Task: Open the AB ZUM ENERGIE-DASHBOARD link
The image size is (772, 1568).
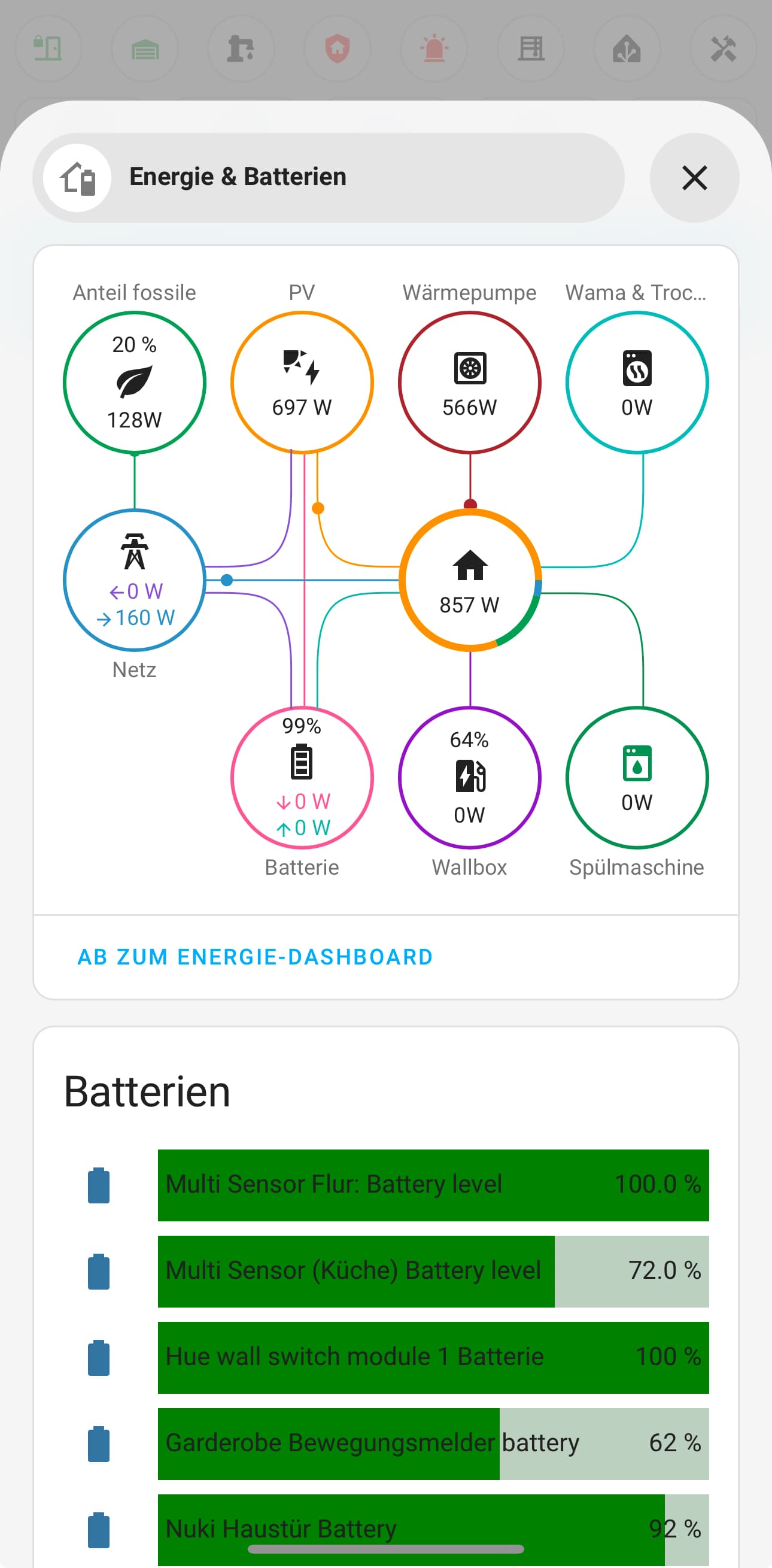Action: [x=255, y=957]
